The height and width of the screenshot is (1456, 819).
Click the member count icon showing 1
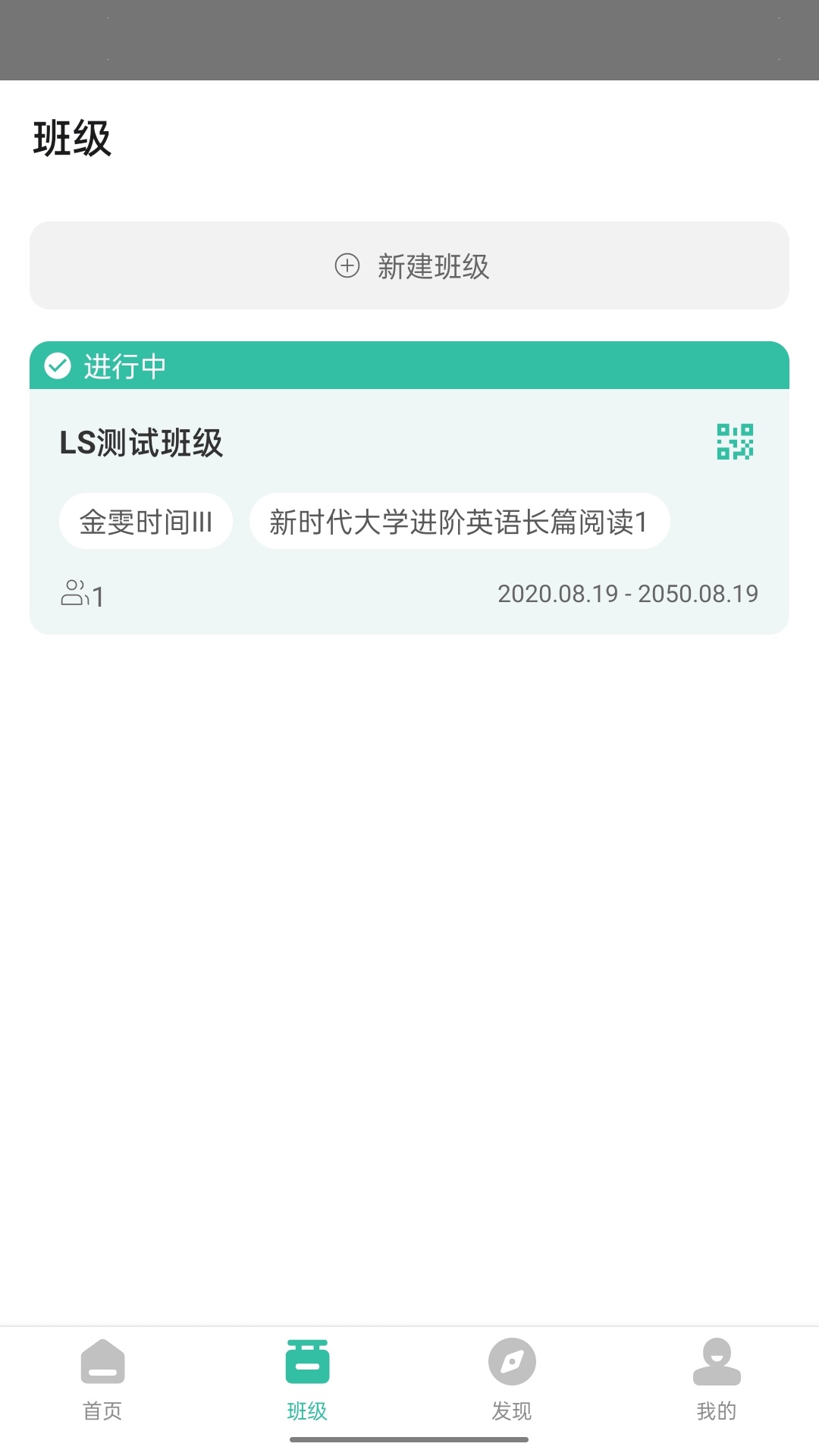pos(74,592)
